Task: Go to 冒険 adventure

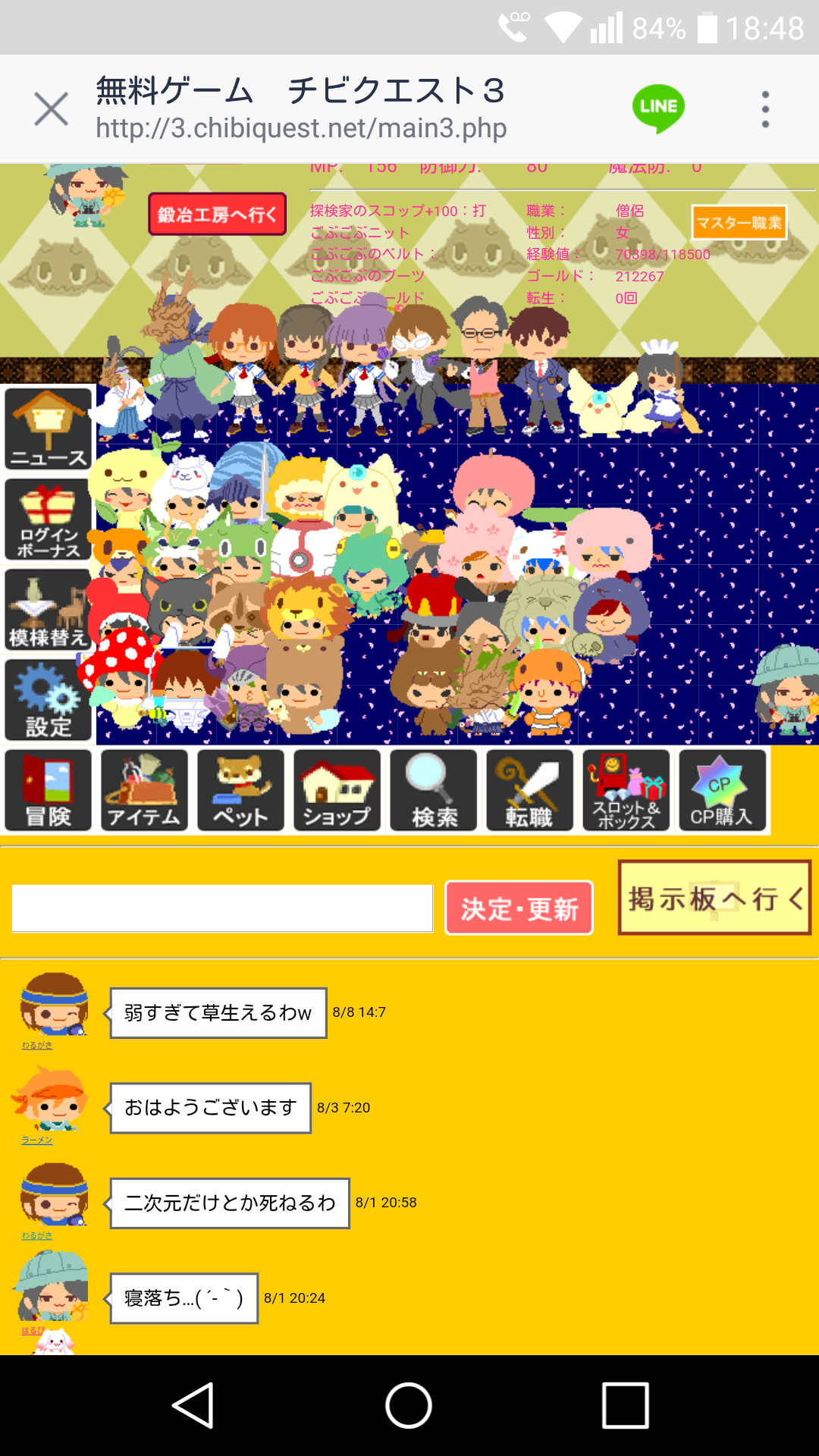Action: (x=49, y=791)
